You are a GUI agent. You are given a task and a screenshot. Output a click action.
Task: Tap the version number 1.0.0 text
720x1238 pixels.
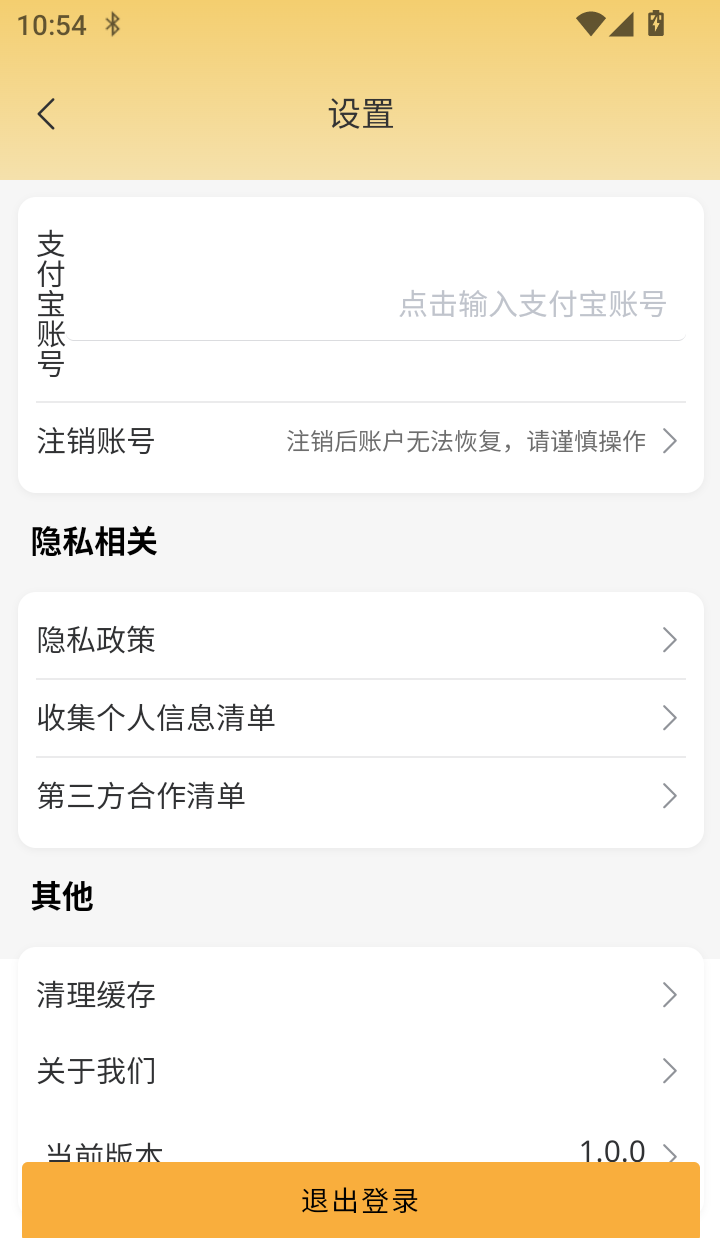click(611, 1150)
